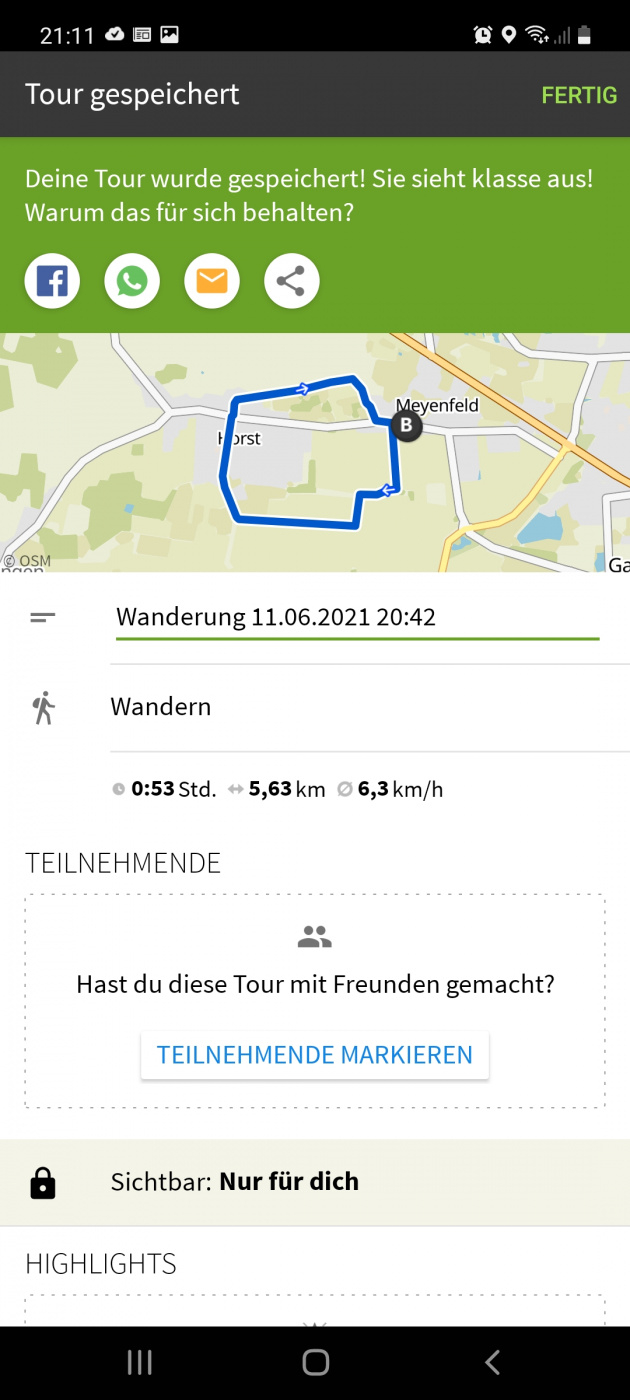Share the tour via WhatsApp
The height and width of the screenshot is (1400, 630).
132,282
